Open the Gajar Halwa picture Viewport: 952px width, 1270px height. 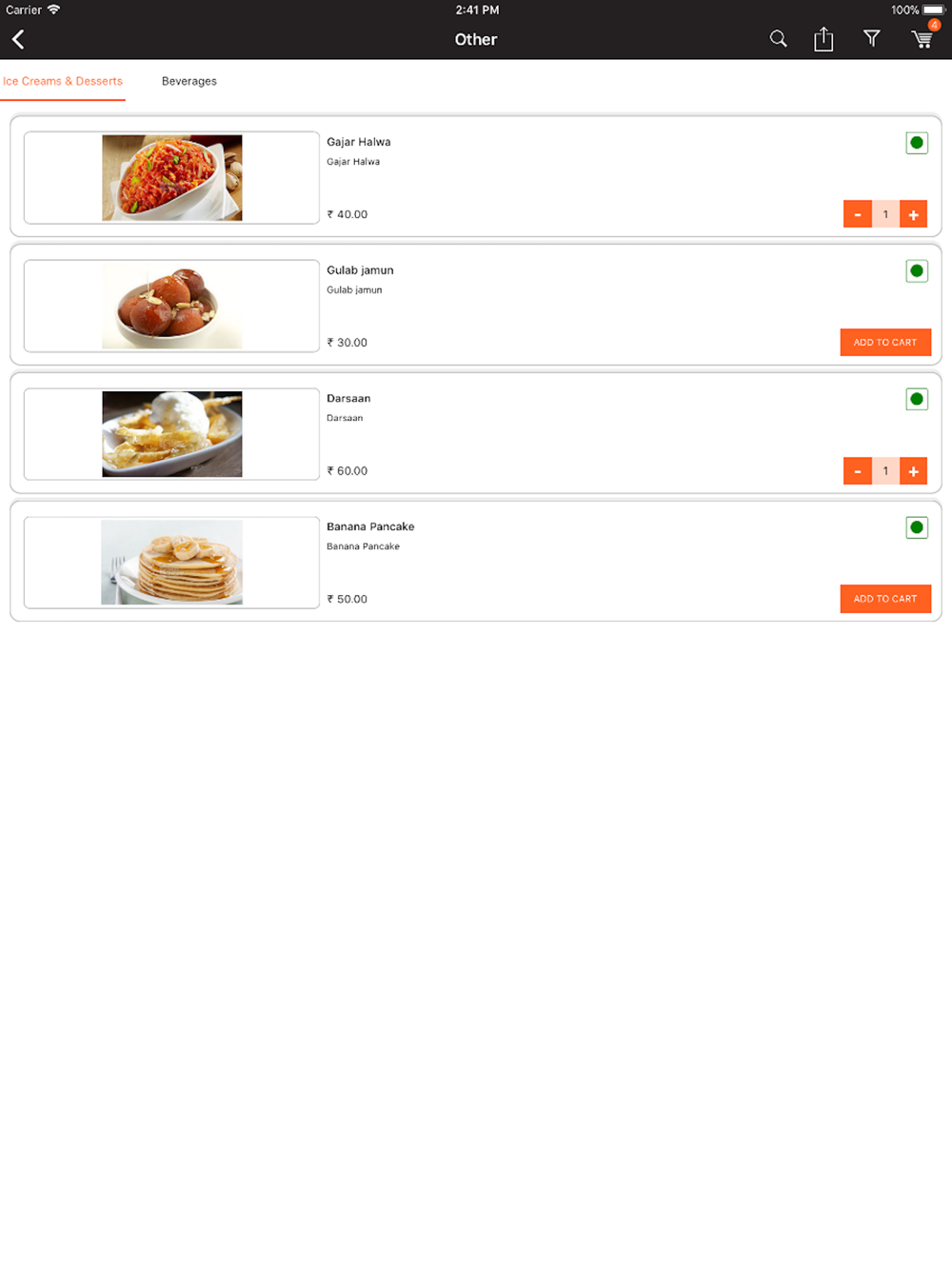click(172, 178)
